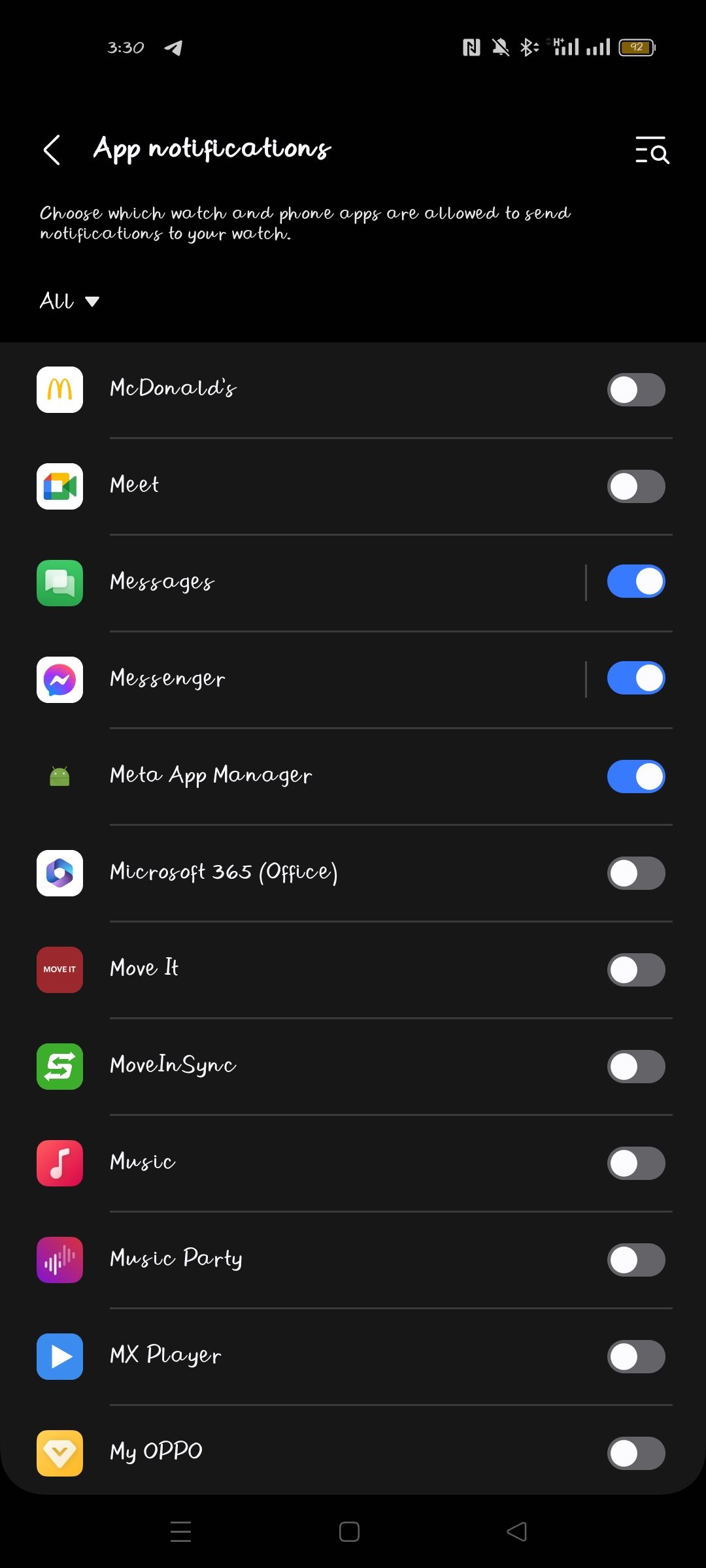Click the Messenger app icon

tap(59, 679)
